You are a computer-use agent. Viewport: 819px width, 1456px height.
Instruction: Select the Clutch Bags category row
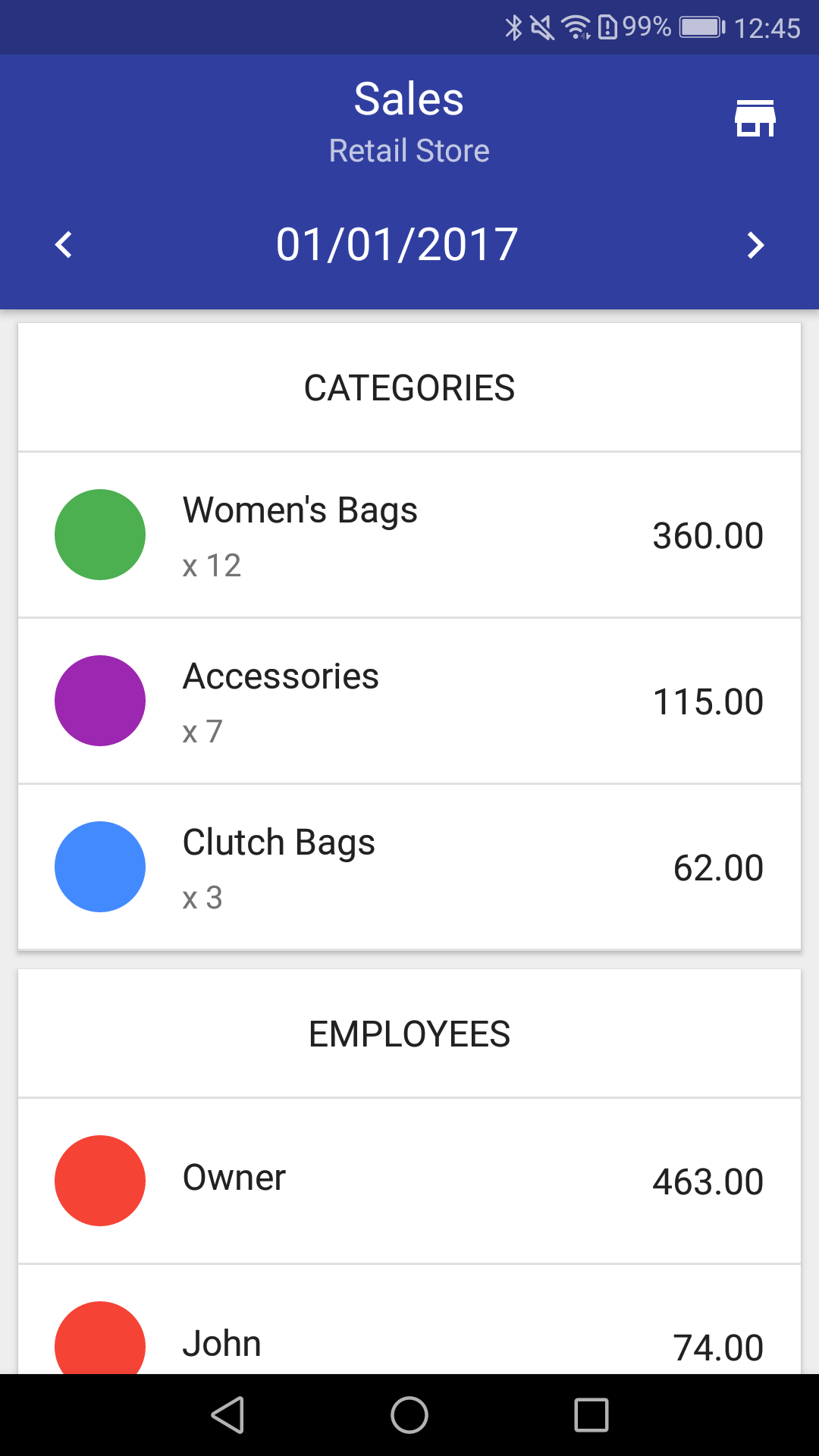(x=409, y=868)
